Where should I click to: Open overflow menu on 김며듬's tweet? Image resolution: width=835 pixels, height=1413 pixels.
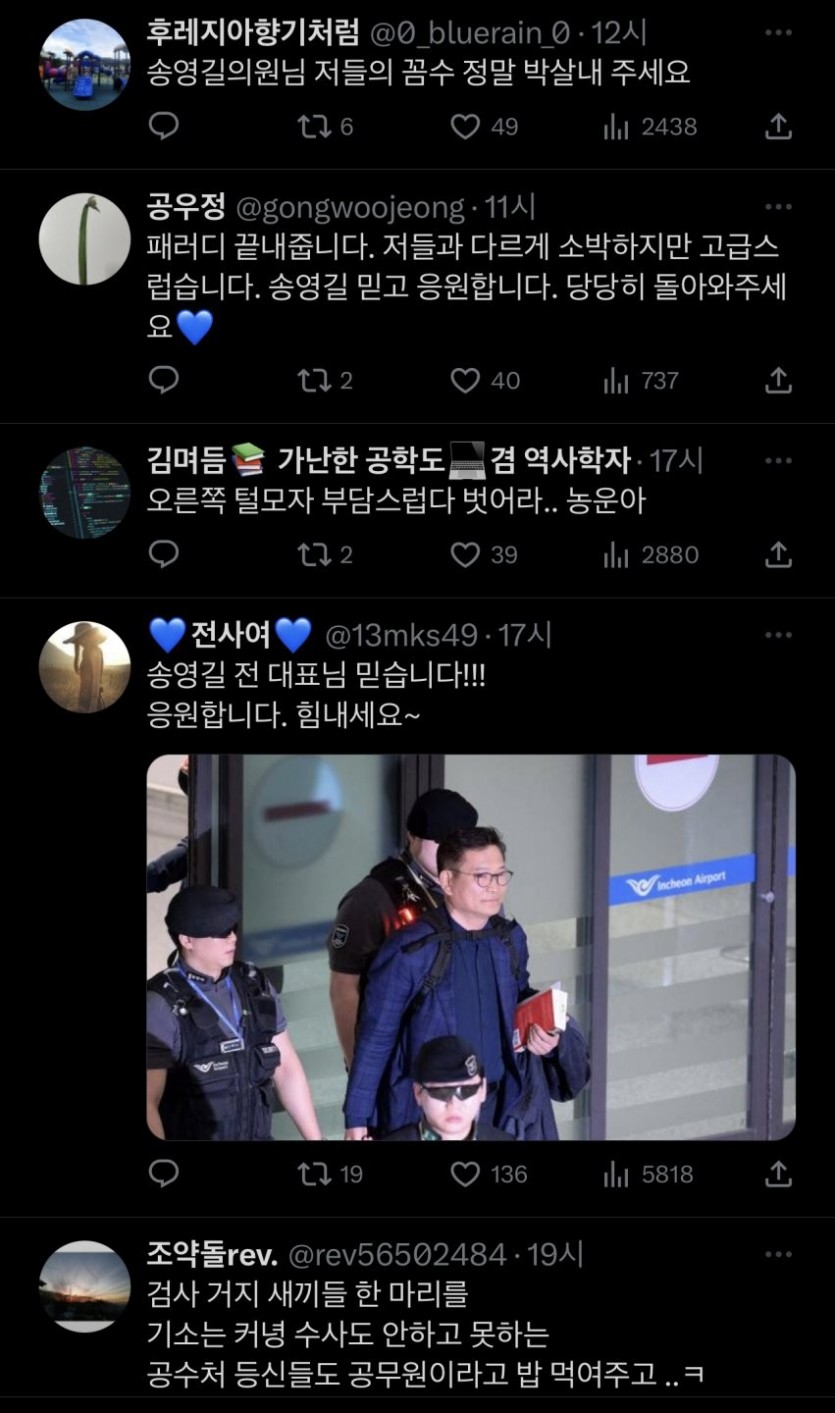pos(778,461)
